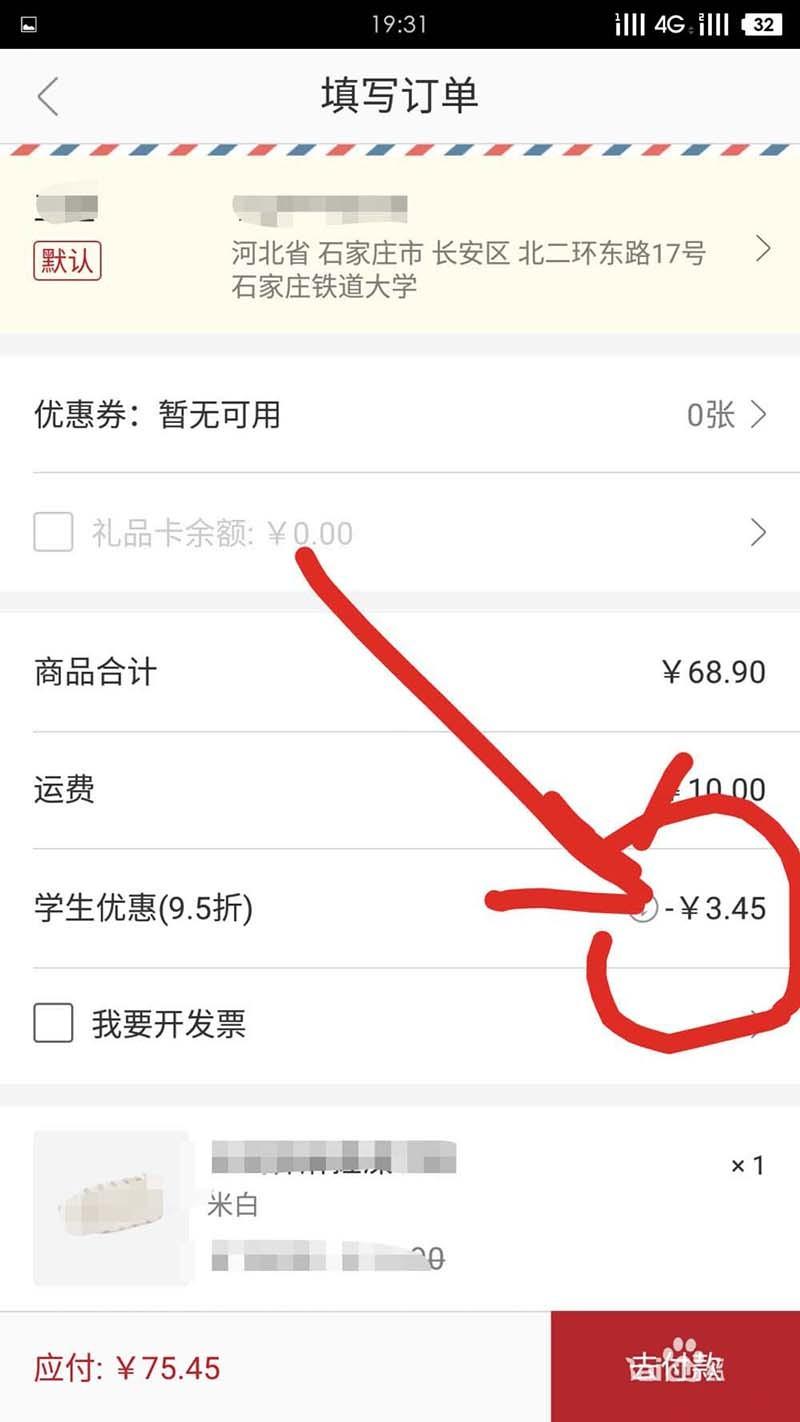The height and width of the screenshot is (1422, 800).
Task: Tap the red 默认 default address badge
Action: coord(66,260)
